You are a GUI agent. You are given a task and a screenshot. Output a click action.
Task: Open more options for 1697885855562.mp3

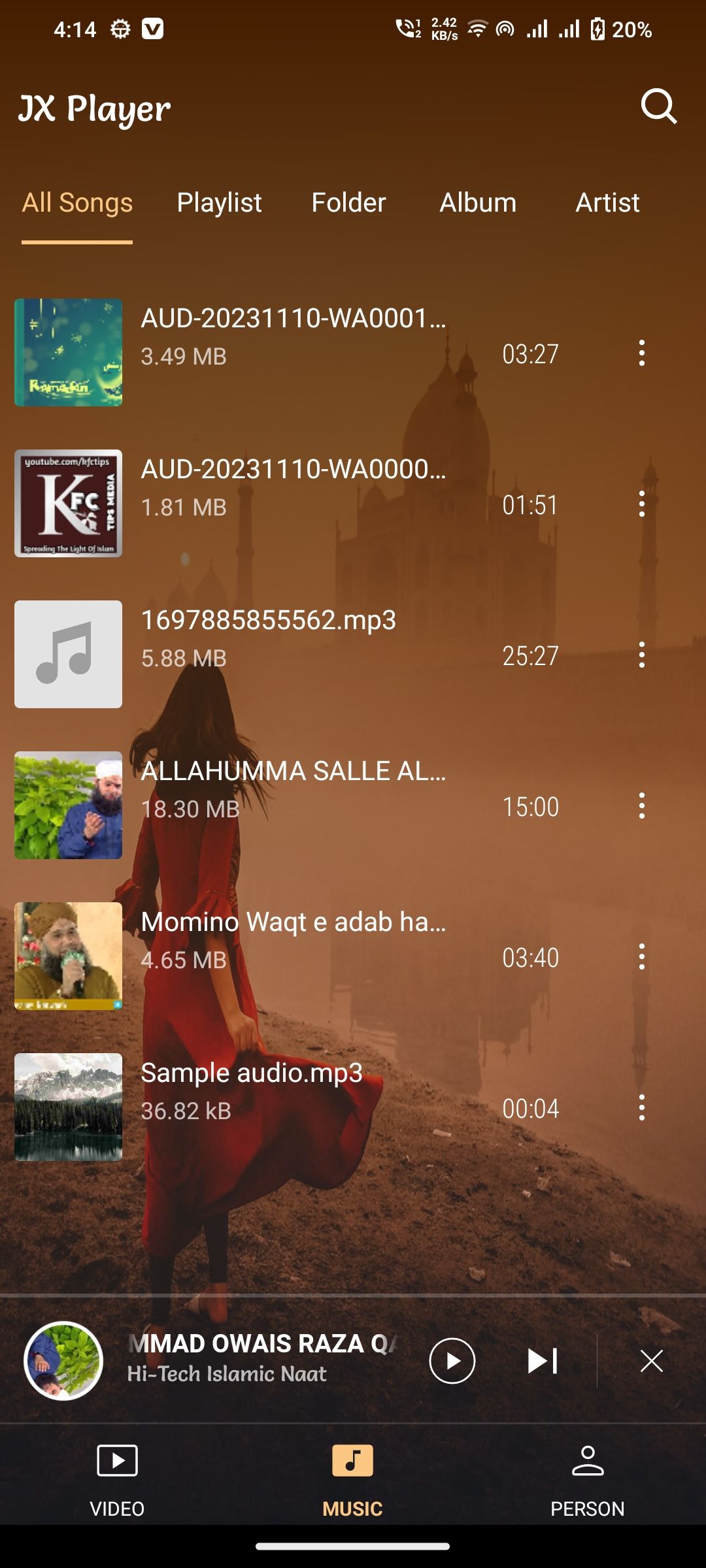coord(642,655)
